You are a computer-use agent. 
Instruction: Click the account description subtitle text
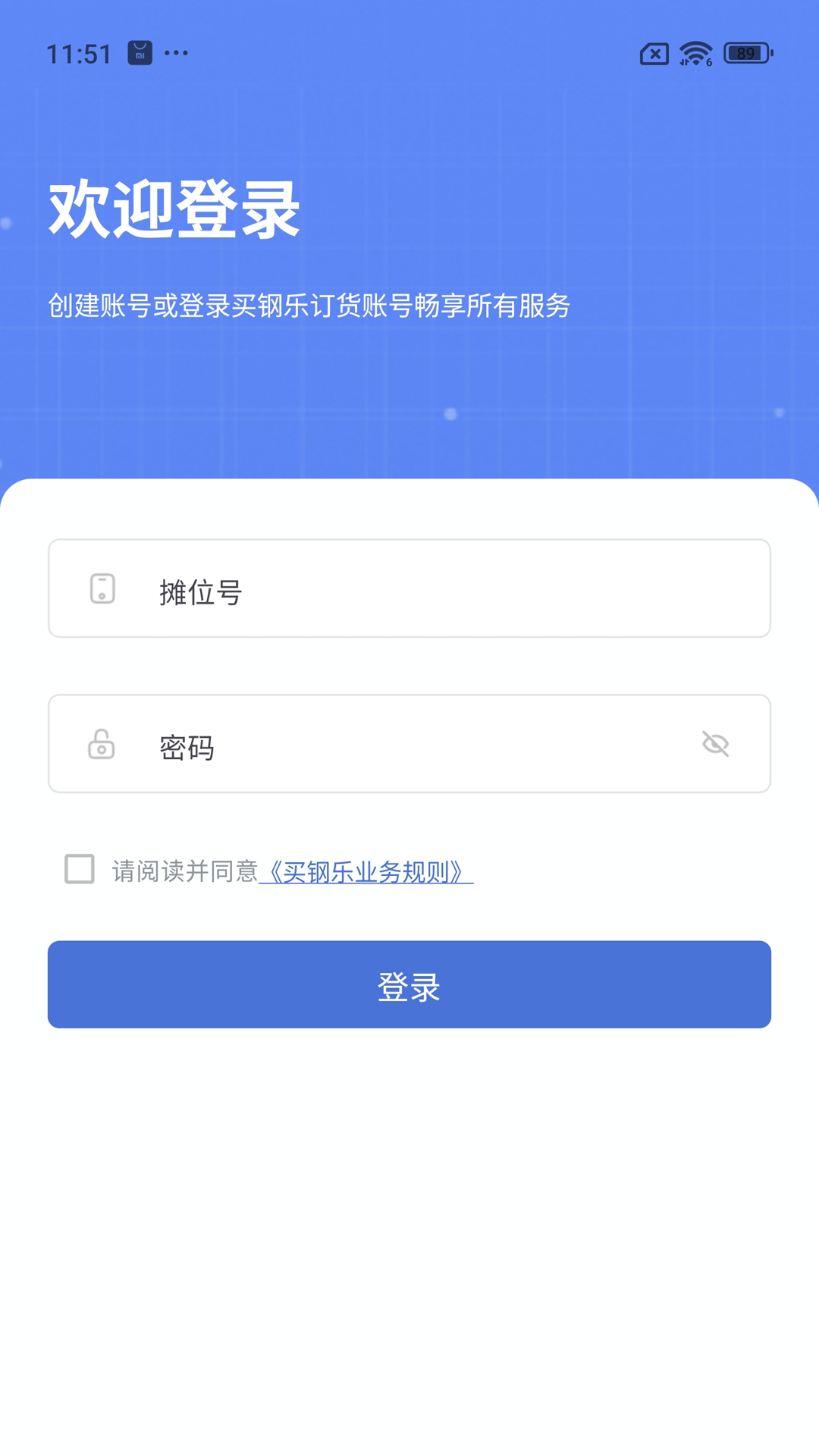click(x=310, y=306)
